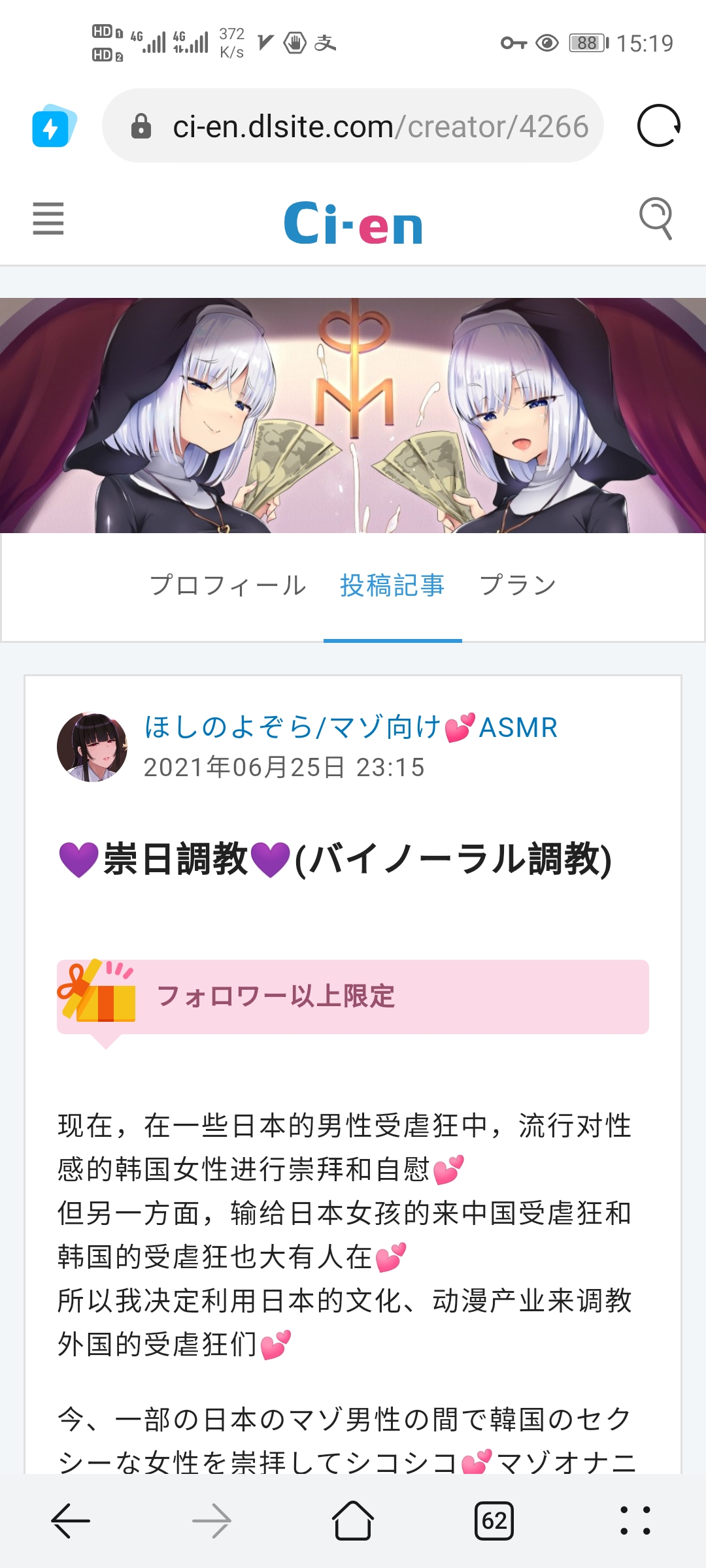Open the プラン tab
The height and width of the screenshot is (1568, 706).
518,585
